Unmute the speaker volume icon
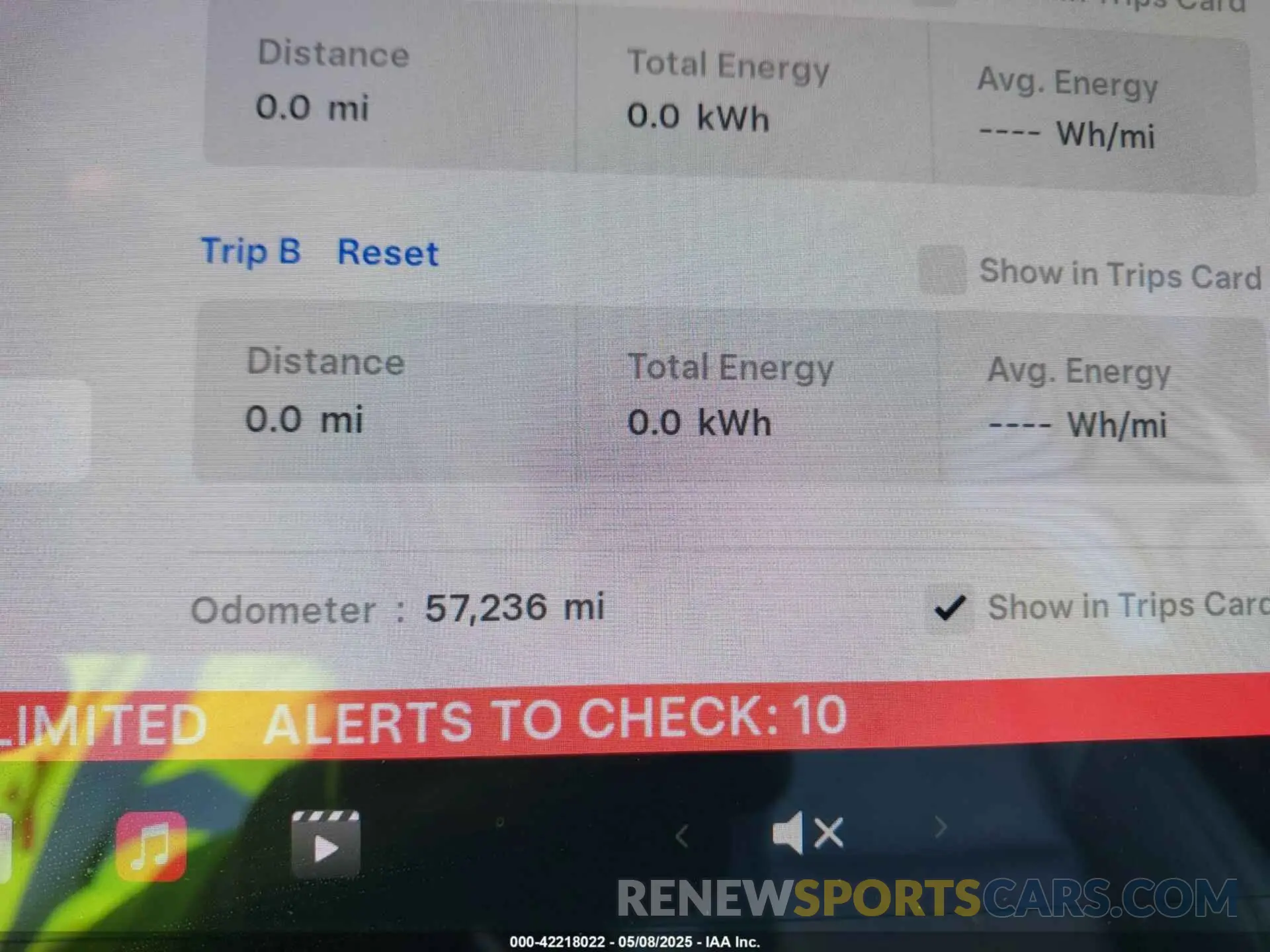The width and height of the screenshot is (1270, 952). click(x=808, y=832)
